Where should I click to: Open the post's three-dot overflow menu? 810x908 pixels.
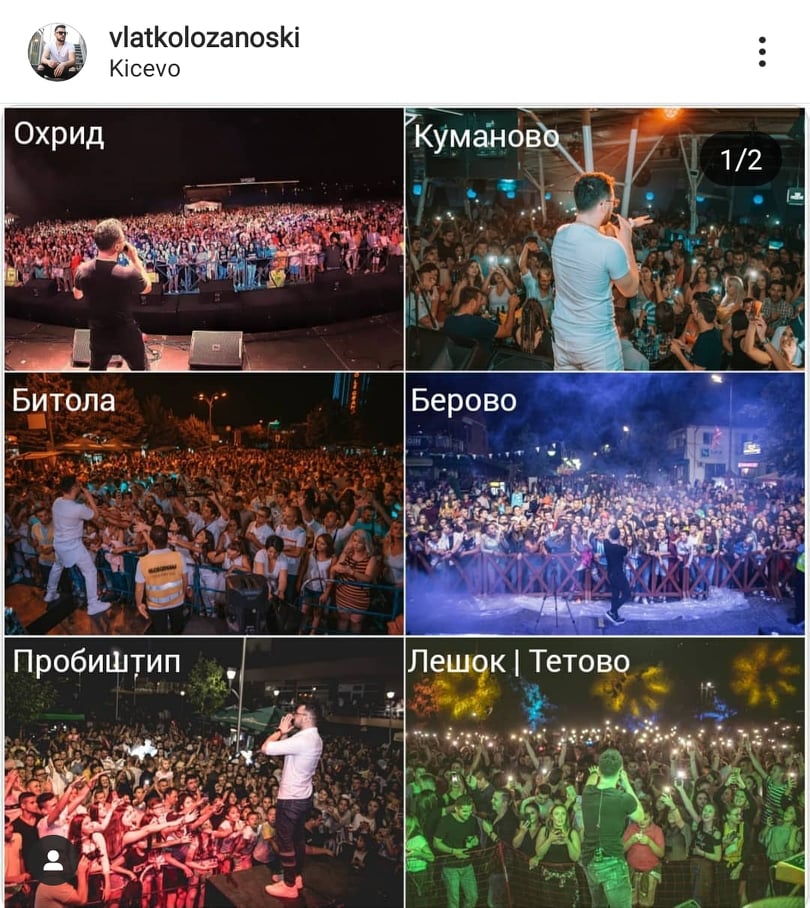[762, 52]
